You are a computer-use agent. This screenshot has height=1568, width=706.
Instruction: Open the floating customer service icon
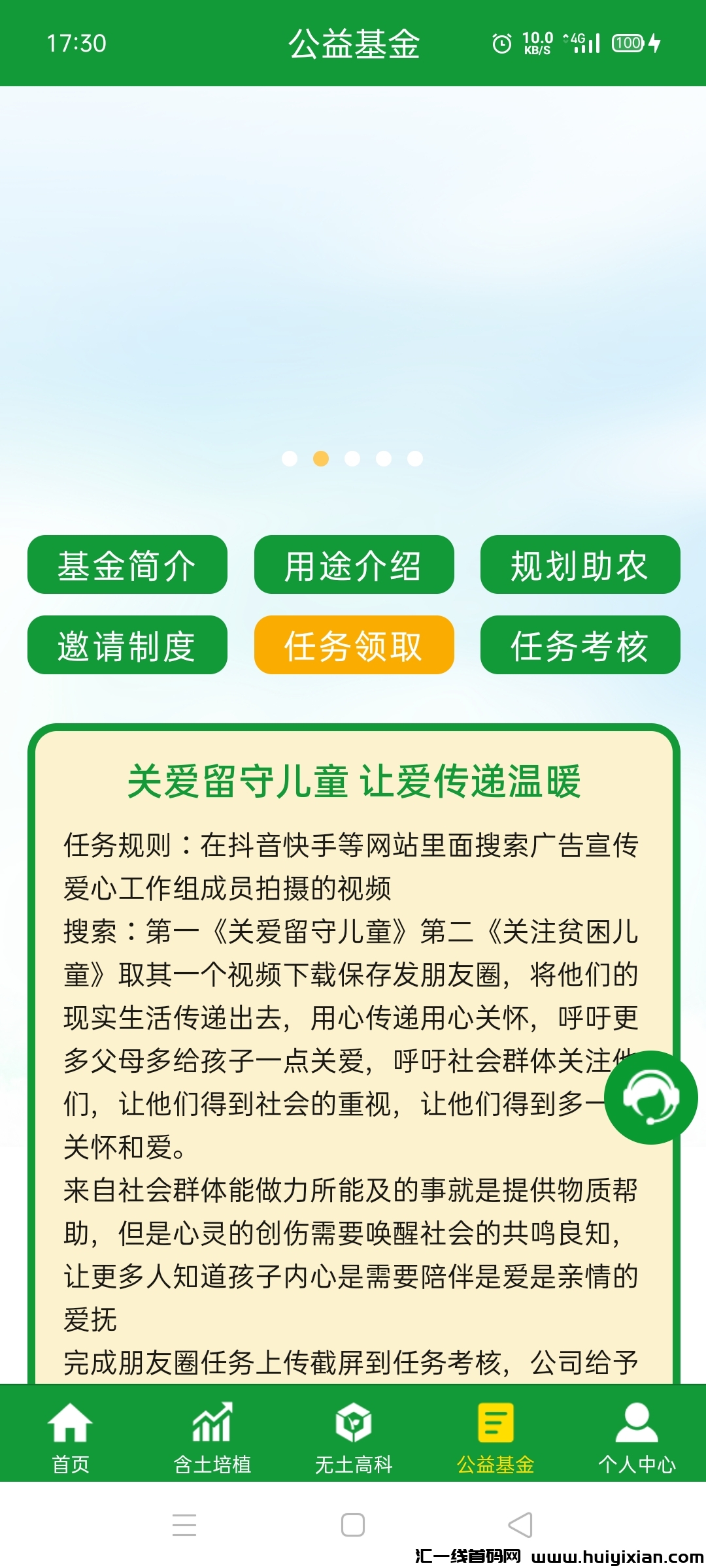[x=650, y=1096]
